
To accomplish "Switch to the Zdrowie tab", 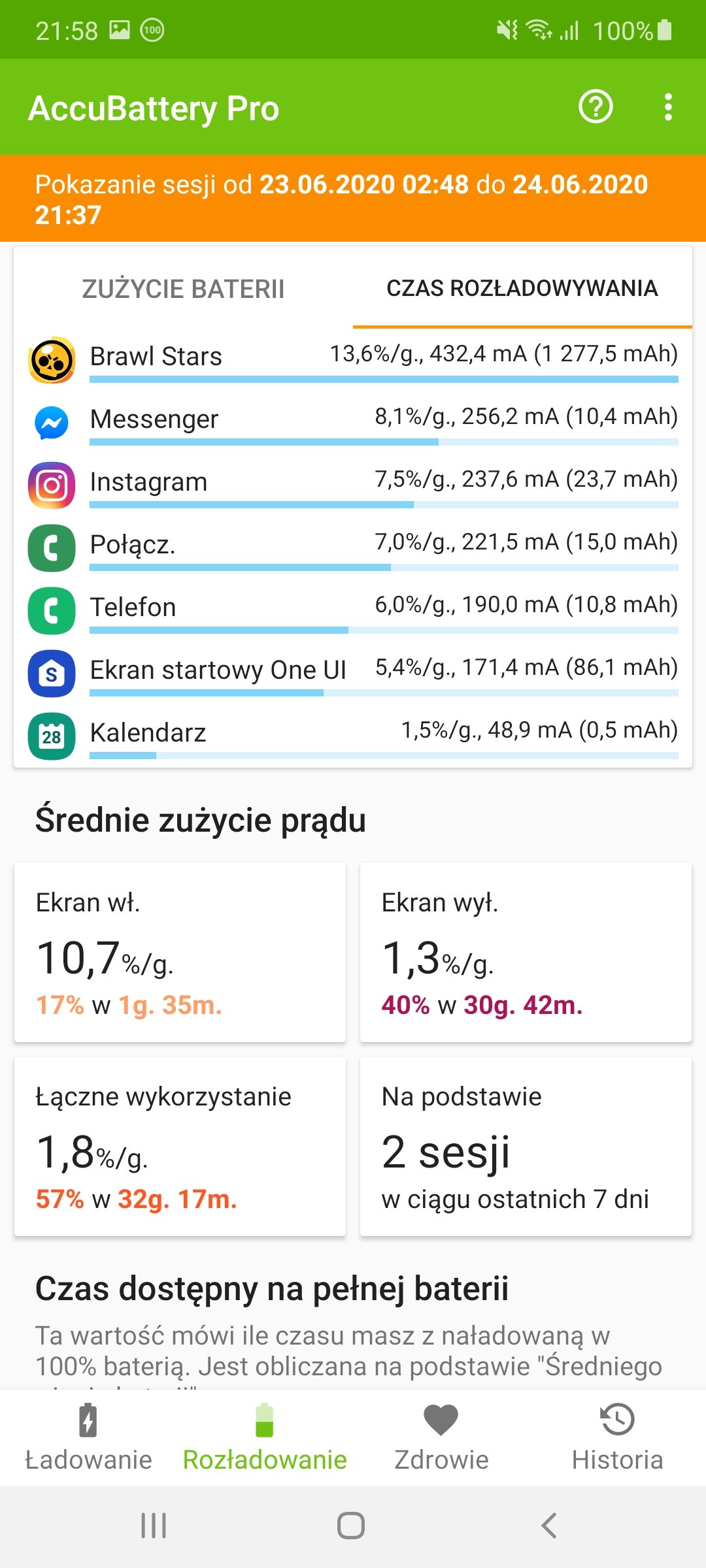I will (441, 1437).
